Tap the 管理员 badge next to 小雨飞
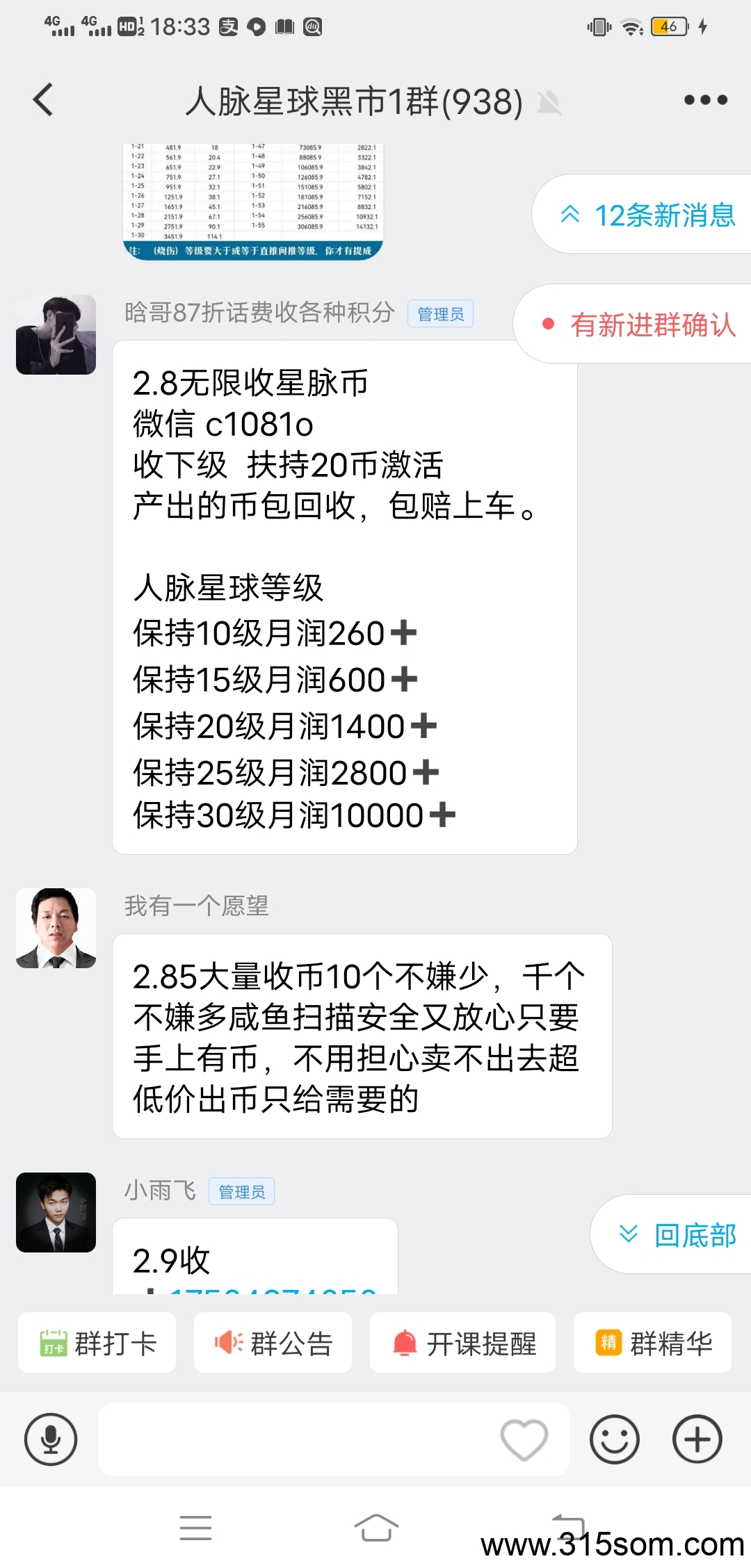 [x=241, y=1191]
